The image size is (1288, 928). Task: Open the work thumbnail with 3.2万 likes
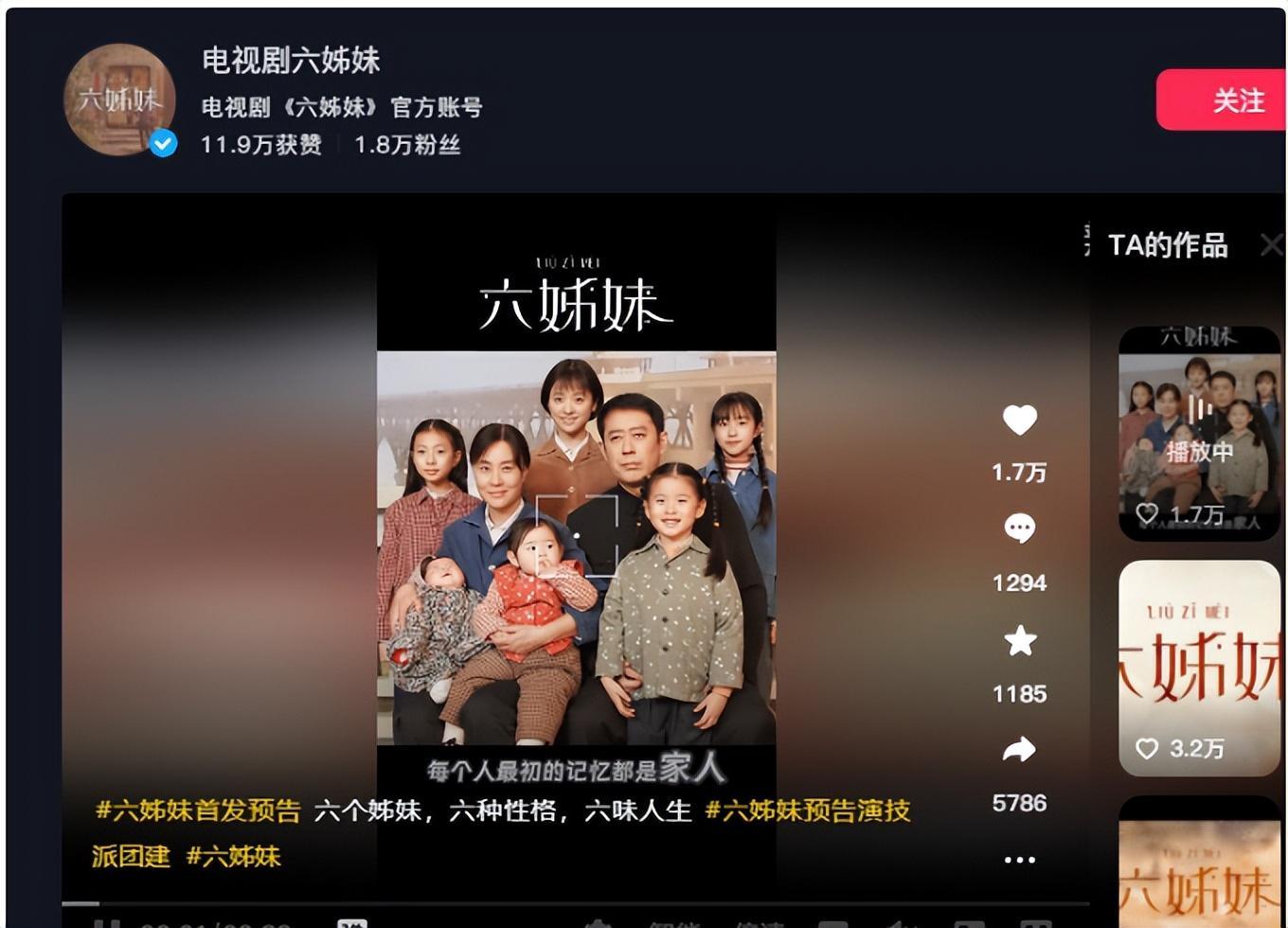point(1199,668)
